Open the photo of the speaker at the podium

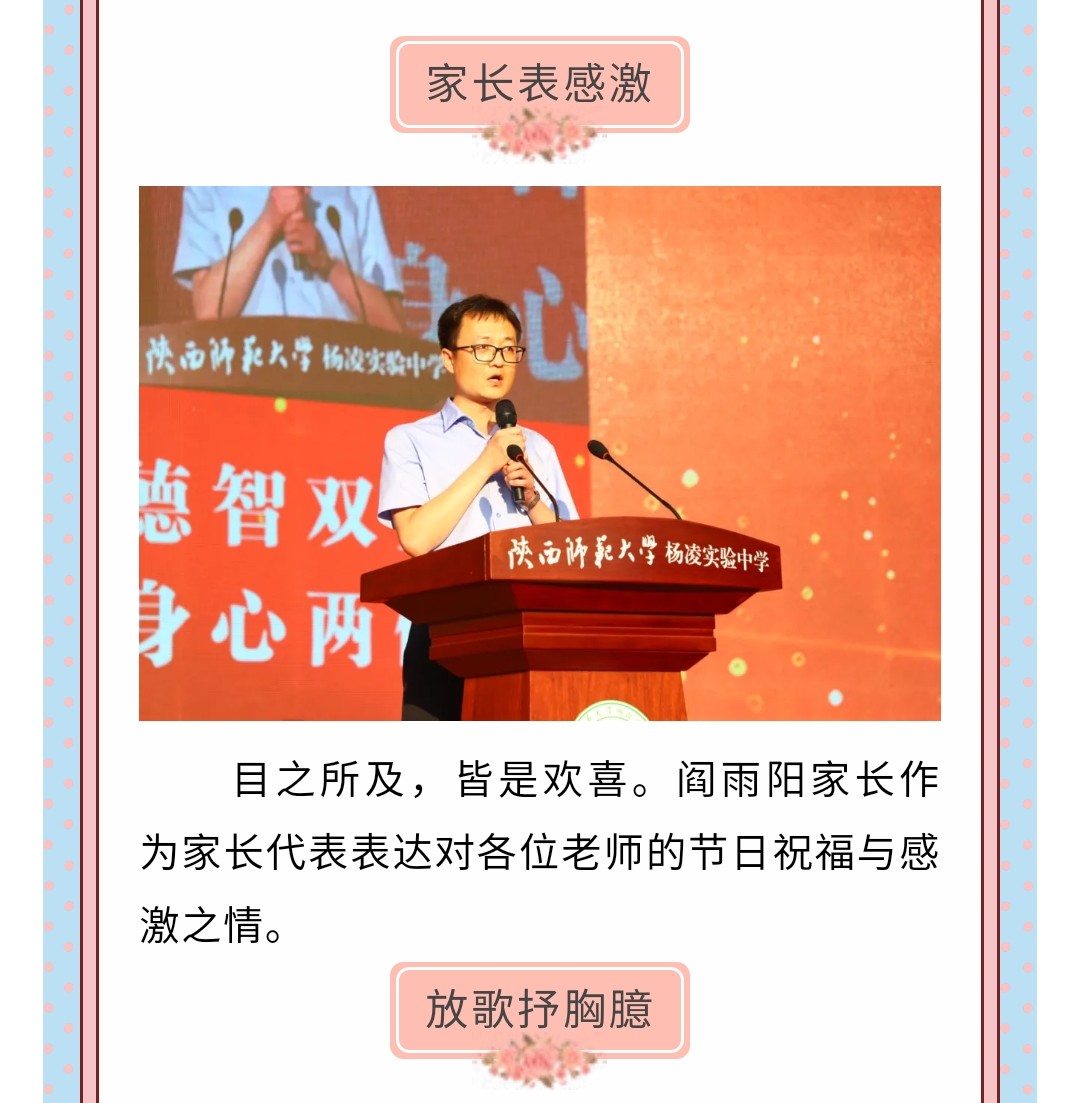click(x=539, y=453)
